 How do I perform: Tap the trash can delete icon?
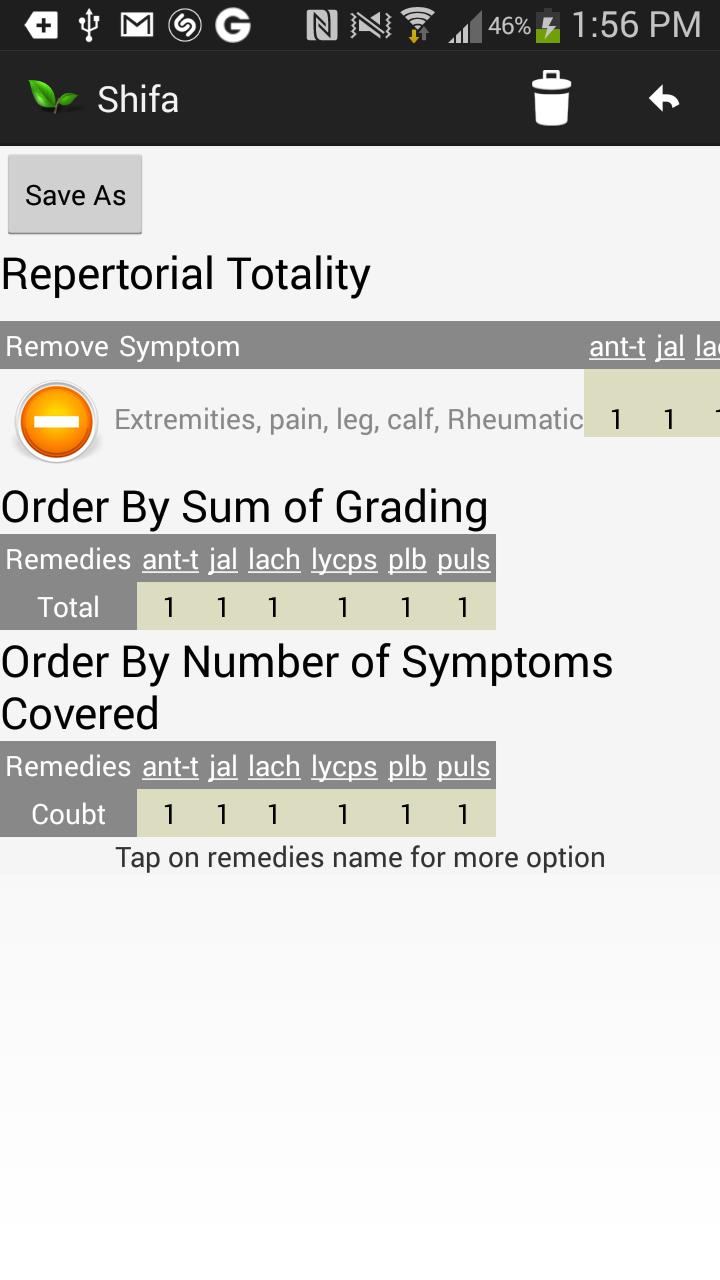pos(551,99)
